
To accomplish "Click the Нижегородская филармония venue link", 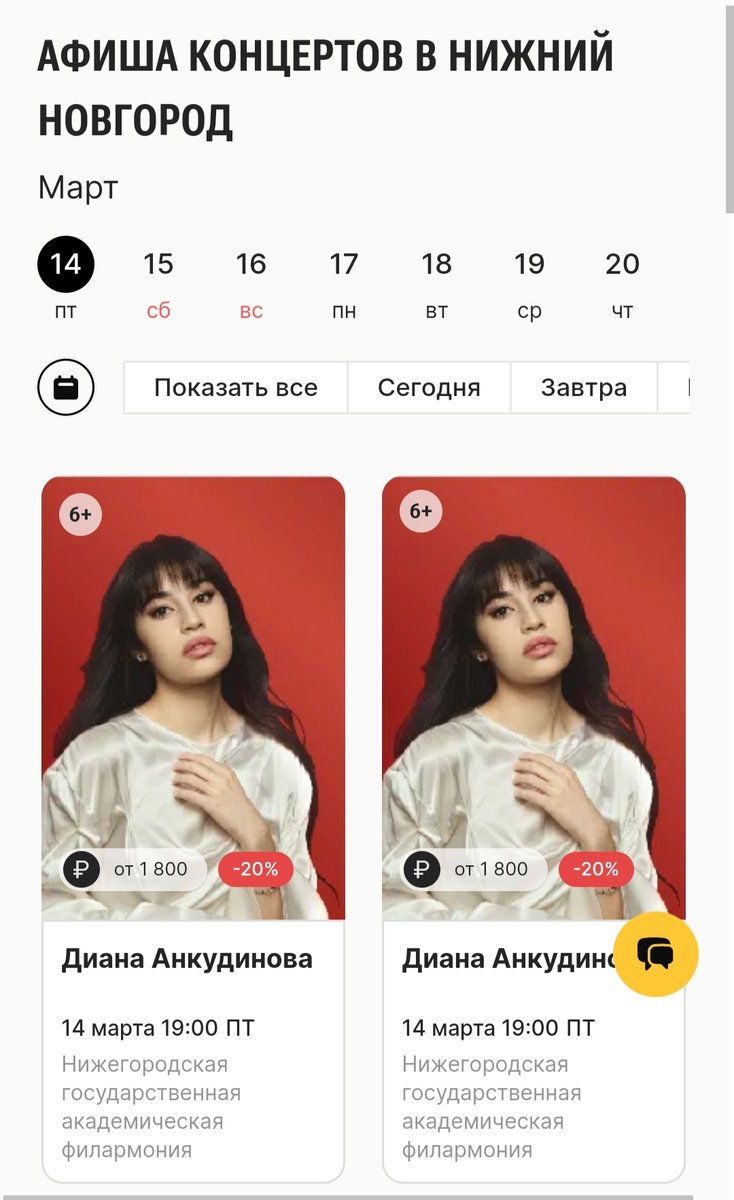I will (148, 1107).
